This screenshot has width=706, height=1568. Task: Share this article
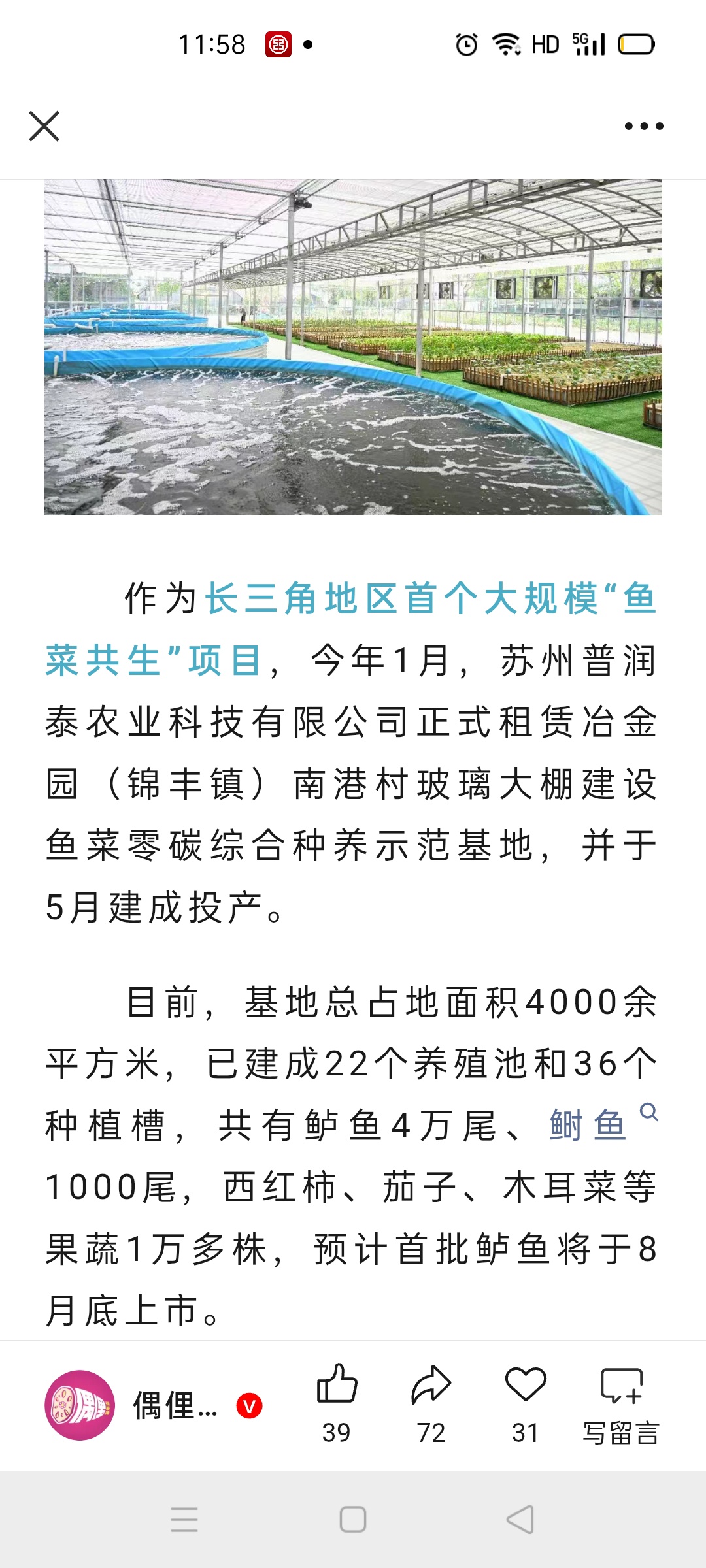[x=431, y=1384]
